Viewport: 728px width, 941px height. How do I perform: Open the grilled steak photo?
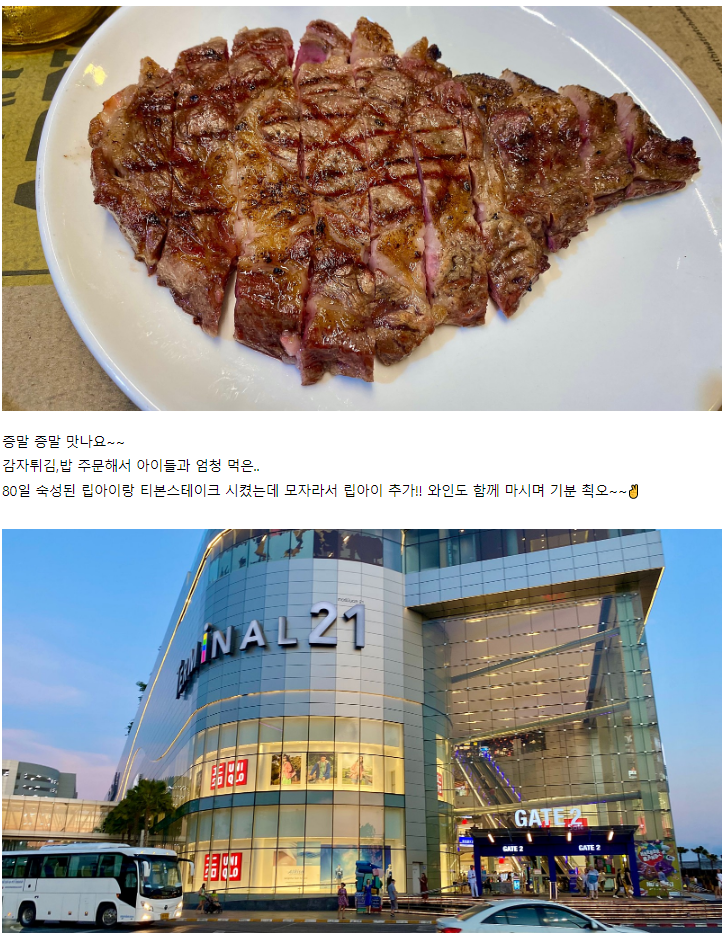tap(362, 208)
